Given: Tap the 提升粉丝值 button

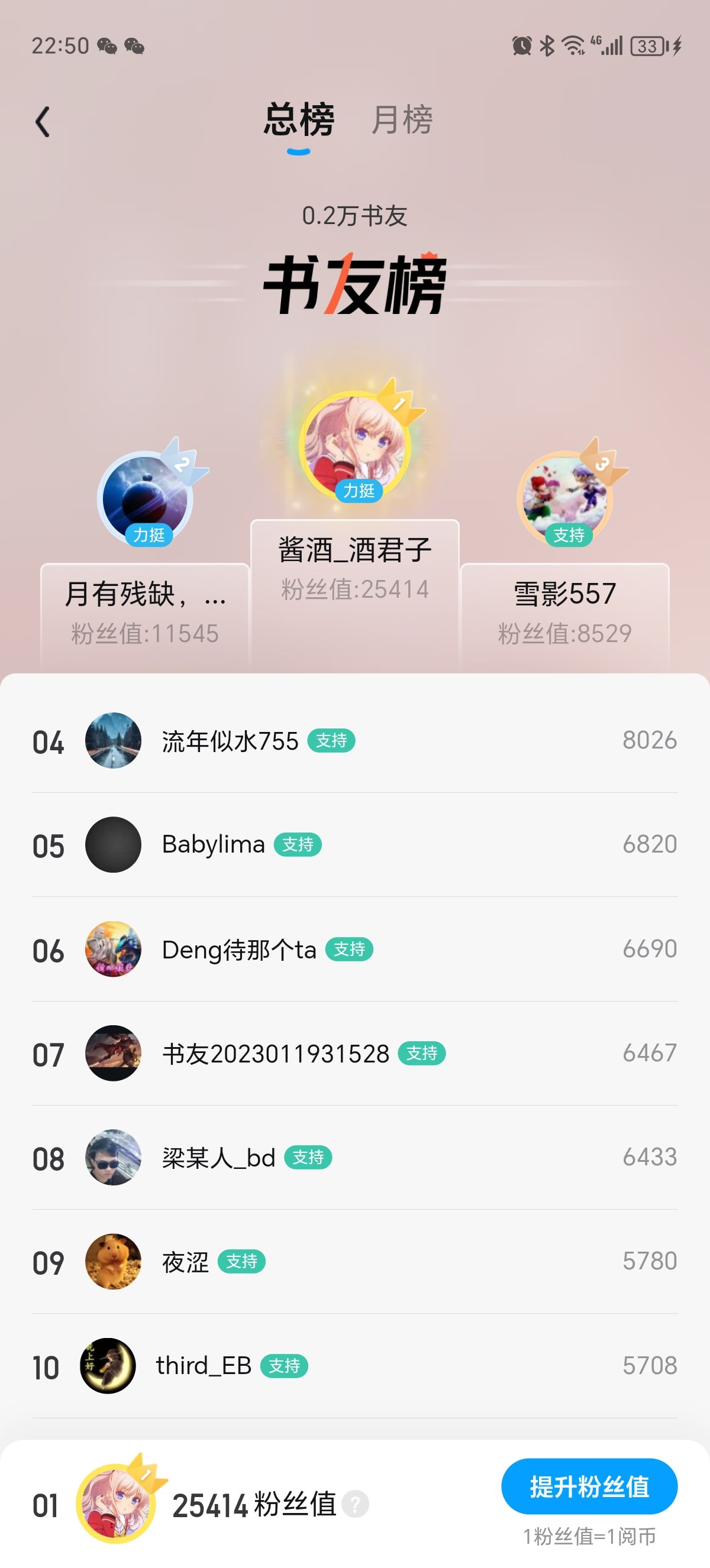Looking at the screenshot, I should 589,1486.
